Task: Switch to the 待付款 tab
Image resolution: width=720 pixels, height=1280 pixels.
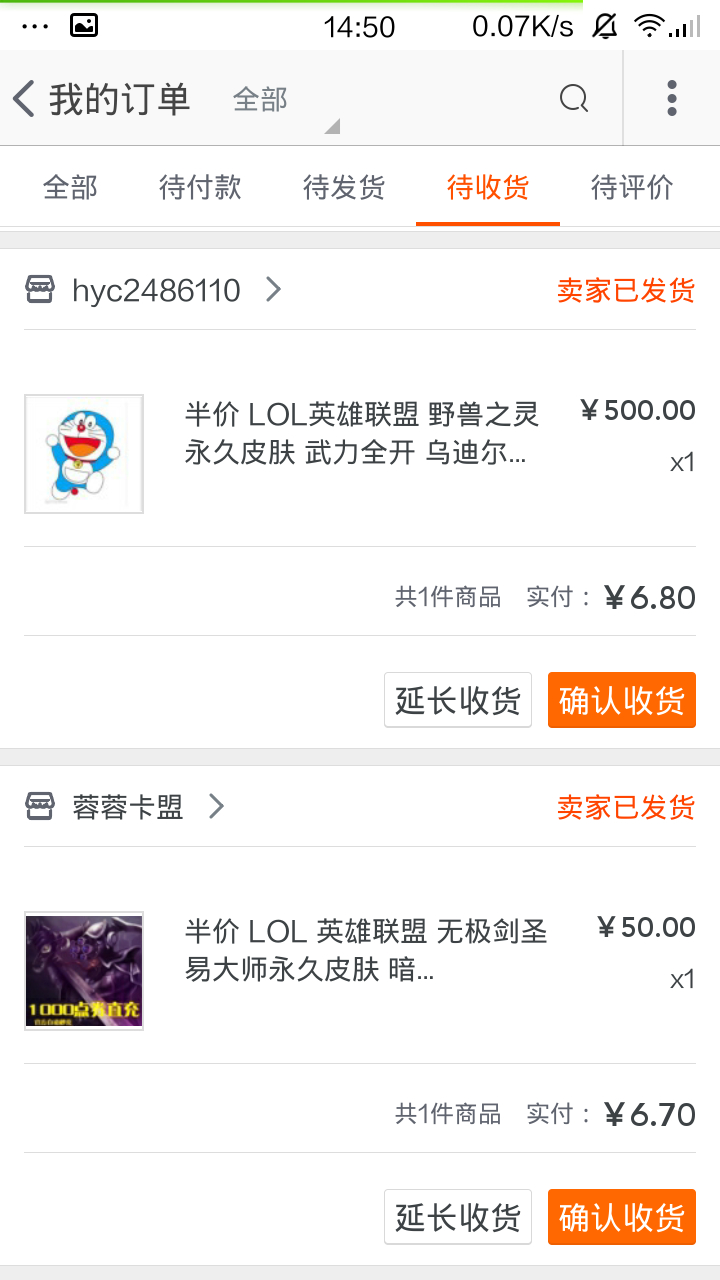Action: (x=200, y=187)
